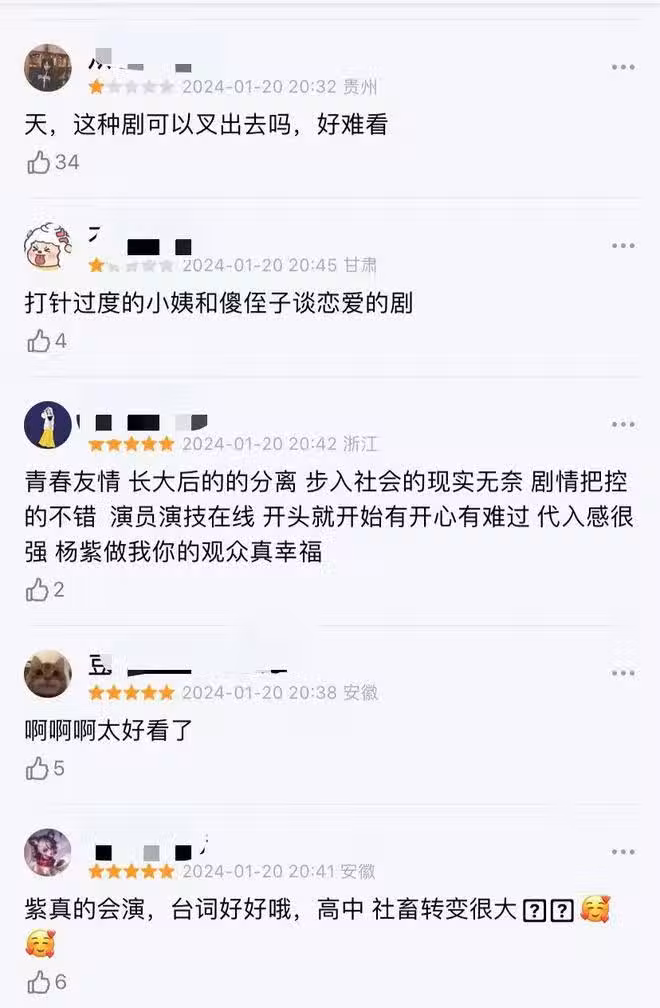
Task: Open overflow menu on the 贵州 review
Action: [x=623, y=67]
